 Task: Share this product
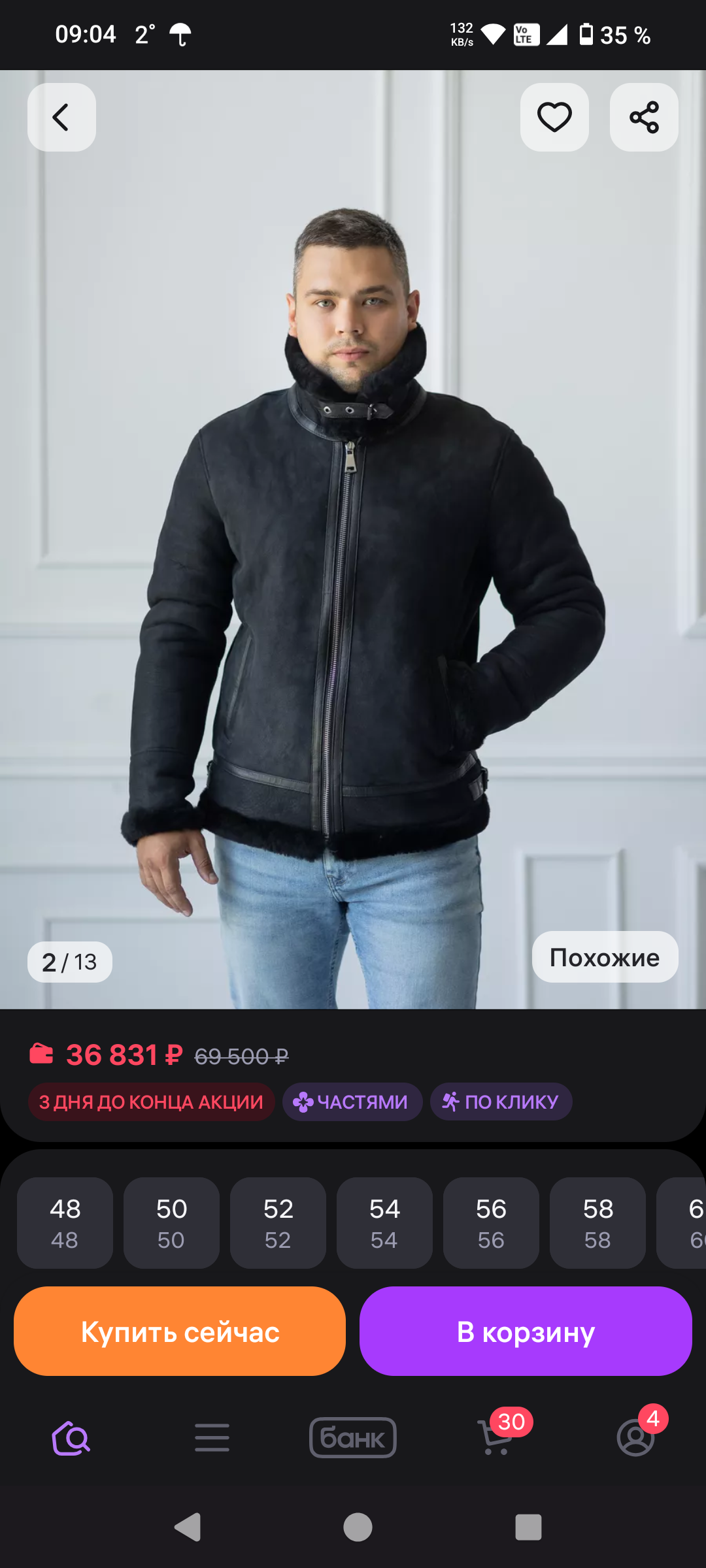pos(644,118)
